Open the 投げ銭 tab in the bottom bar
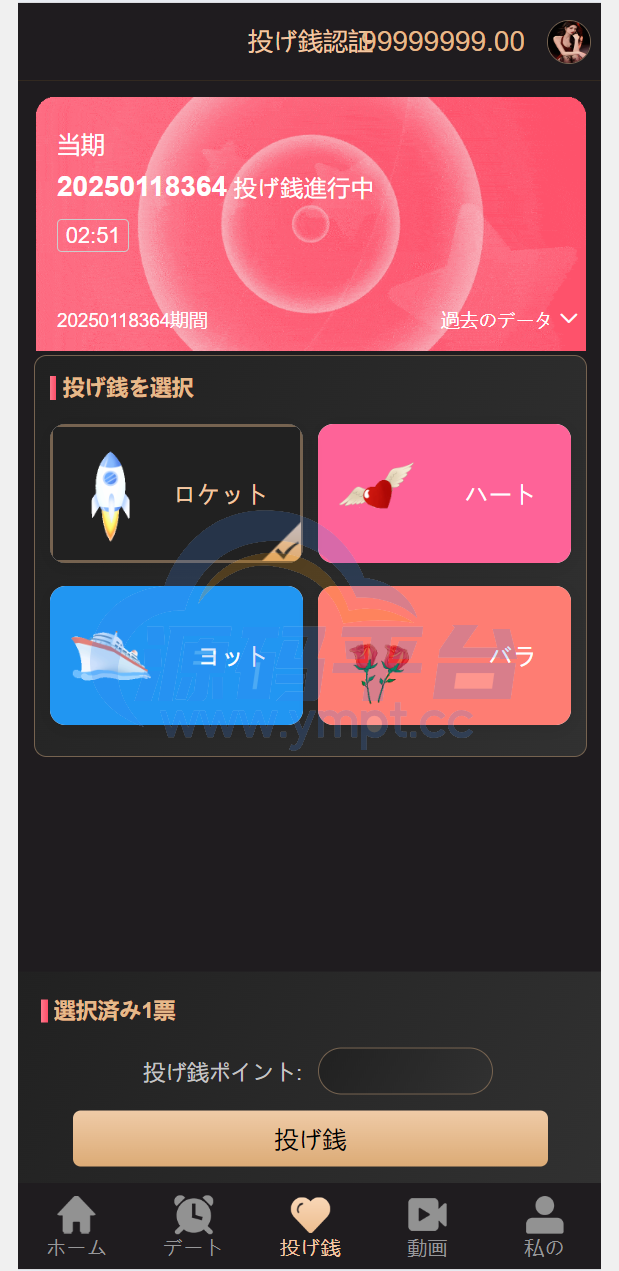Viewport: 619px width, 1271px height. pyautogui.click(x=310, y=1227)
